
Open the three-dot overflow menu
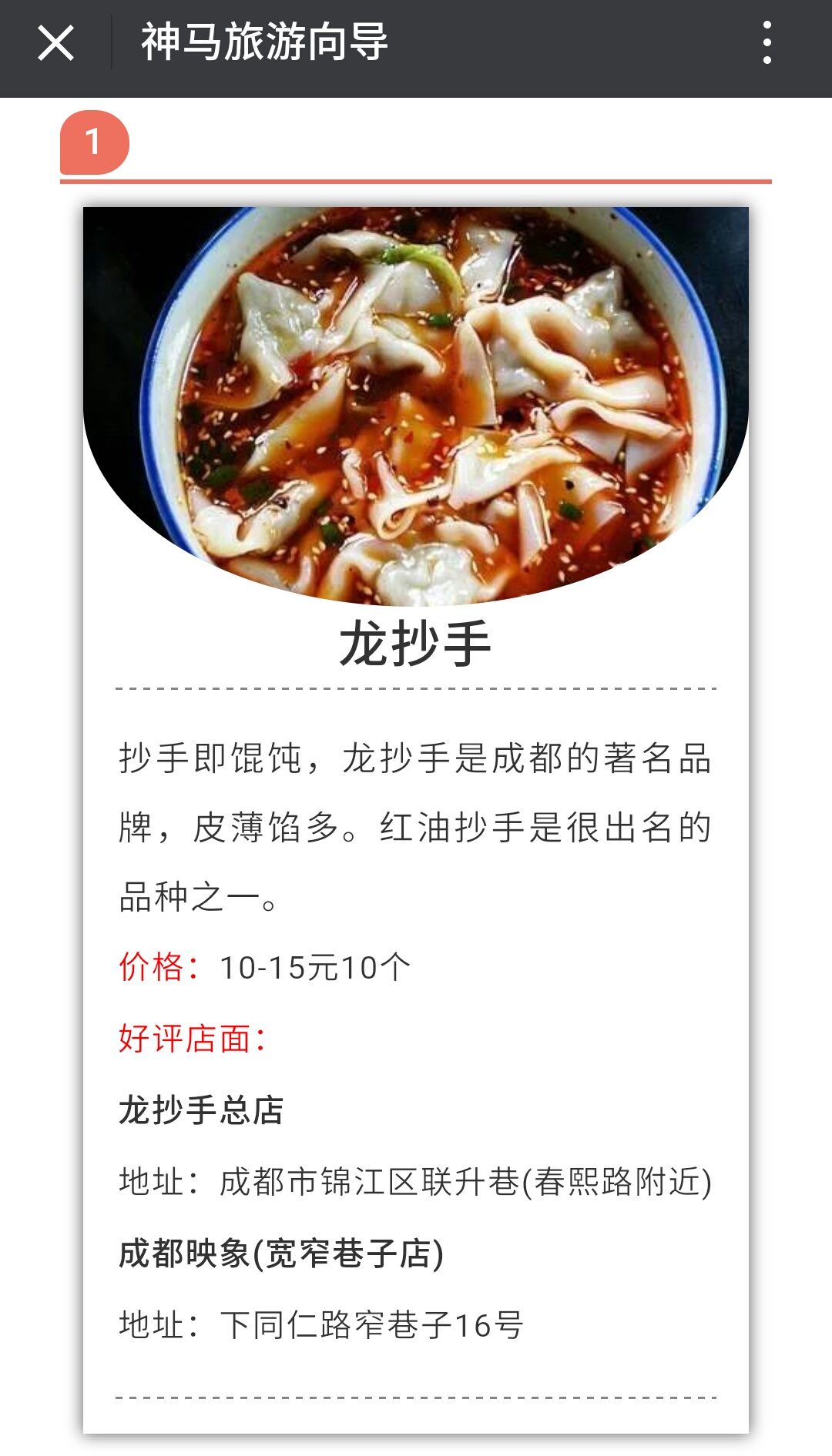click(x=767, y=43)
